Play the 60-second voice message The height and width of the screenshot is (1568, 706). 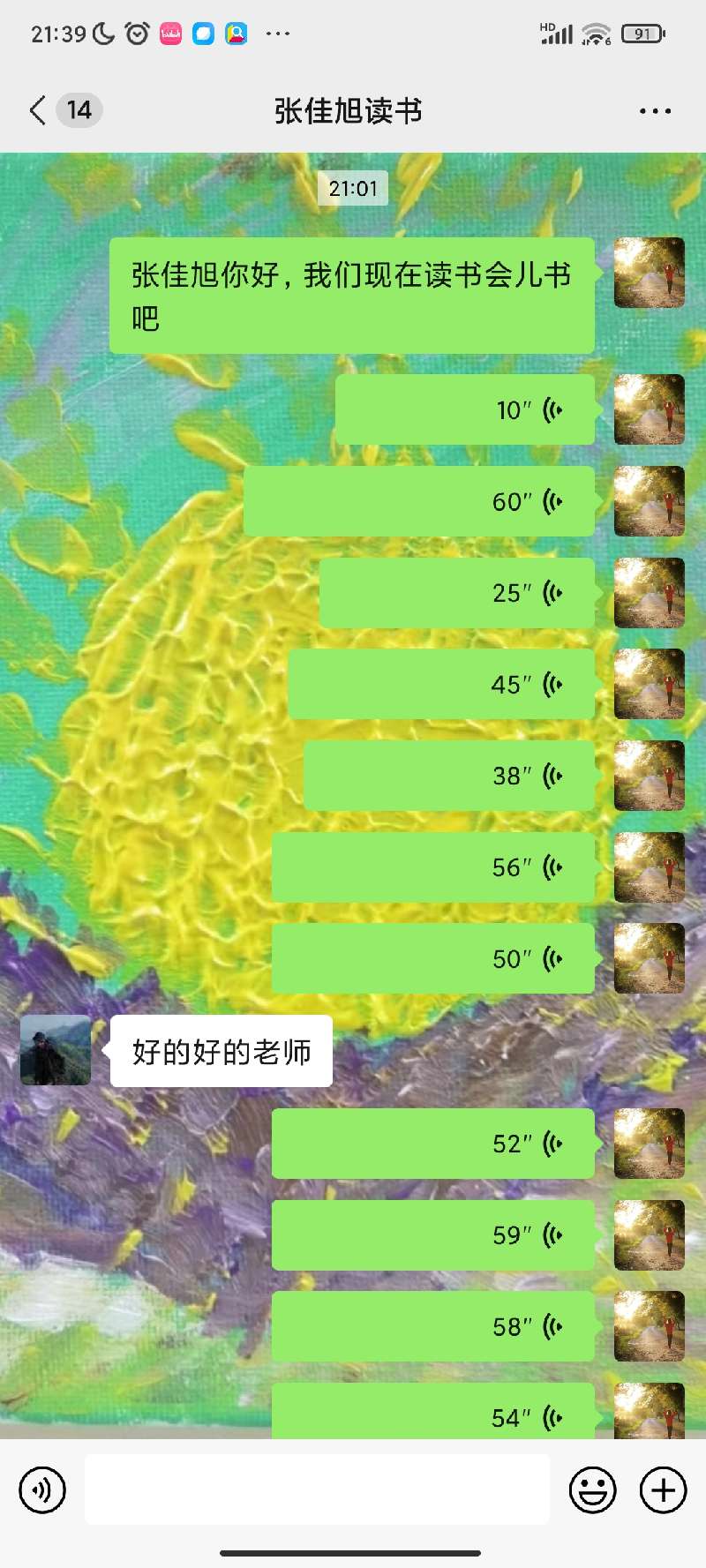[x=419, y=501]
